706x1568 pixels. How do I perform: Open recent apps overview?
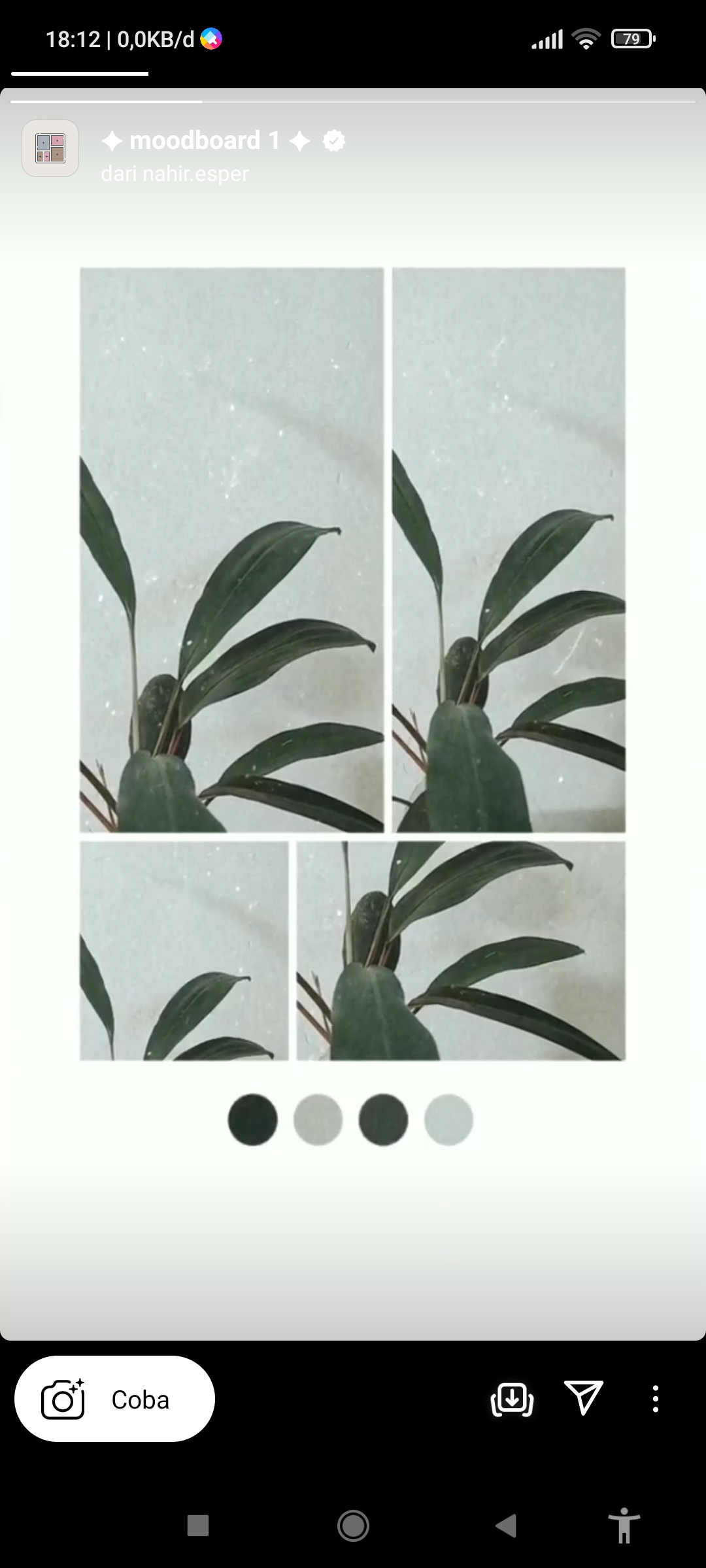pos(198,1526)
